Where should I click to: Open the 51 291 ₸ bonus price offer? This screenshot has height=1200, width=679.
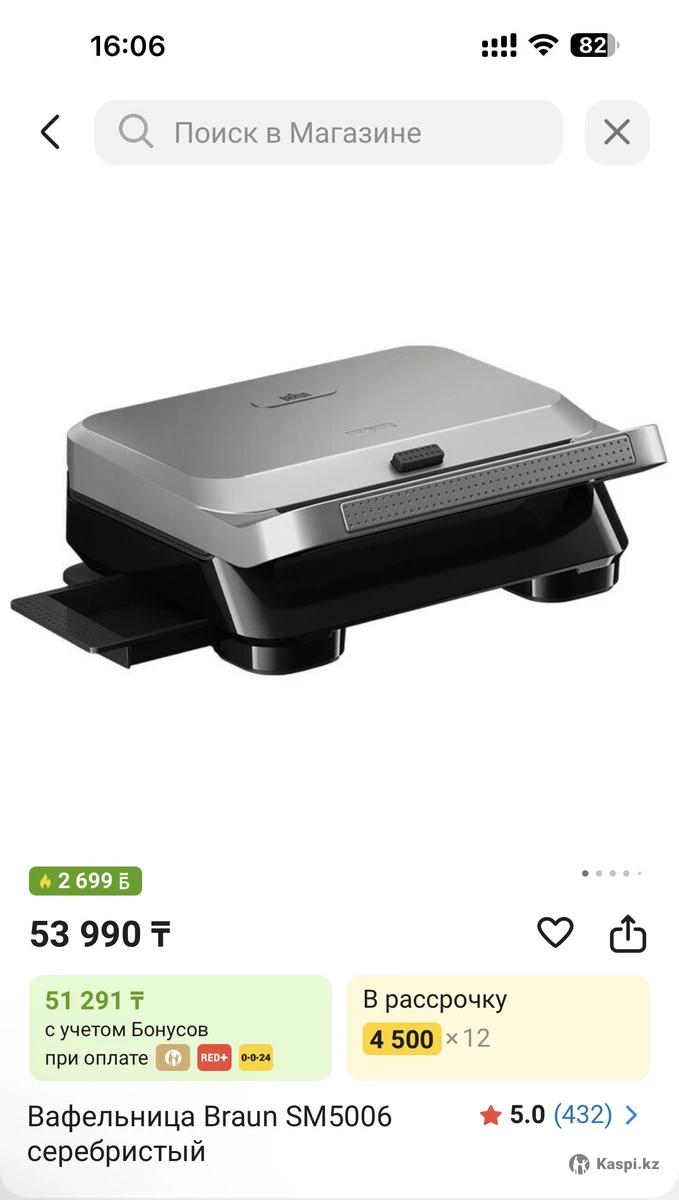click(180, 1028)
